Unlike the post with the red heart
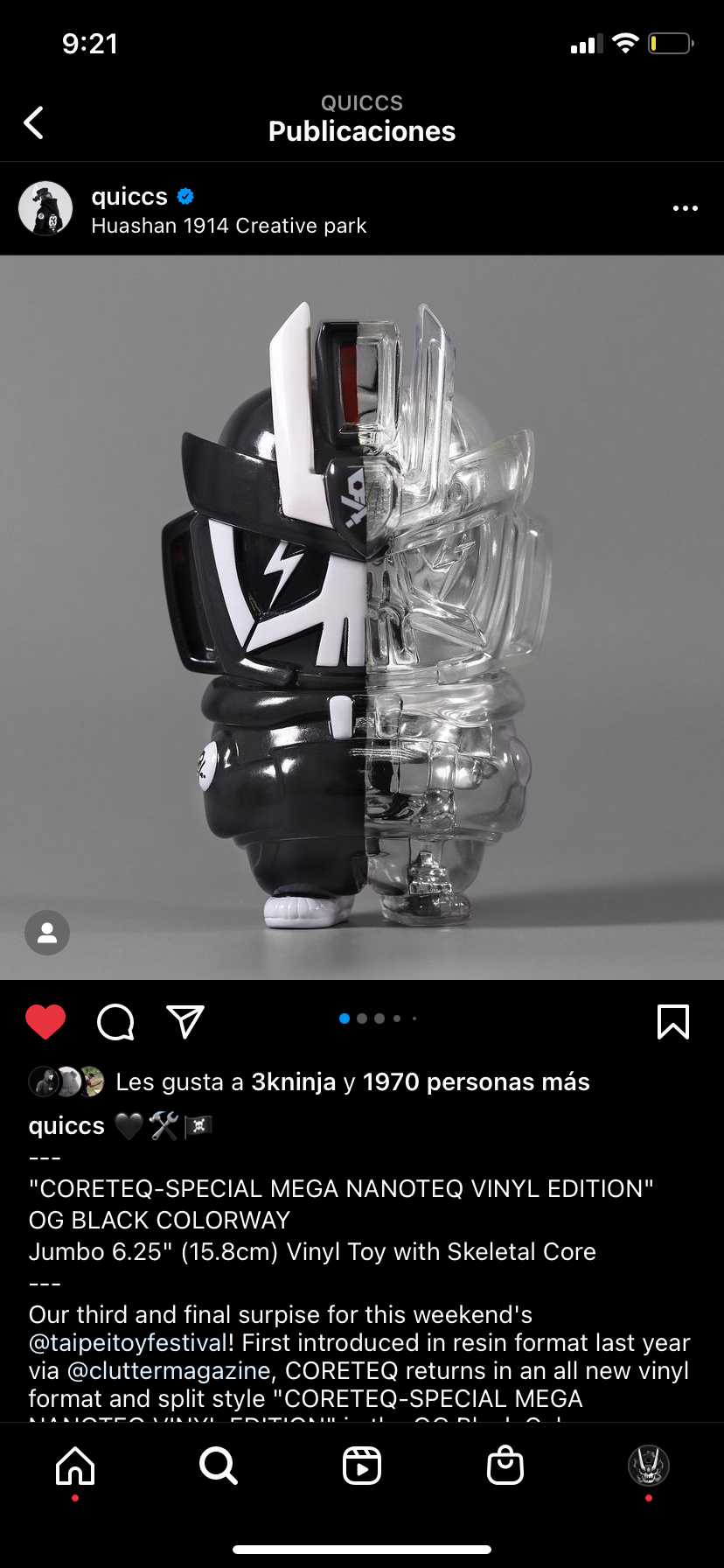724x1568 pixels. (x=45, y=1021)
